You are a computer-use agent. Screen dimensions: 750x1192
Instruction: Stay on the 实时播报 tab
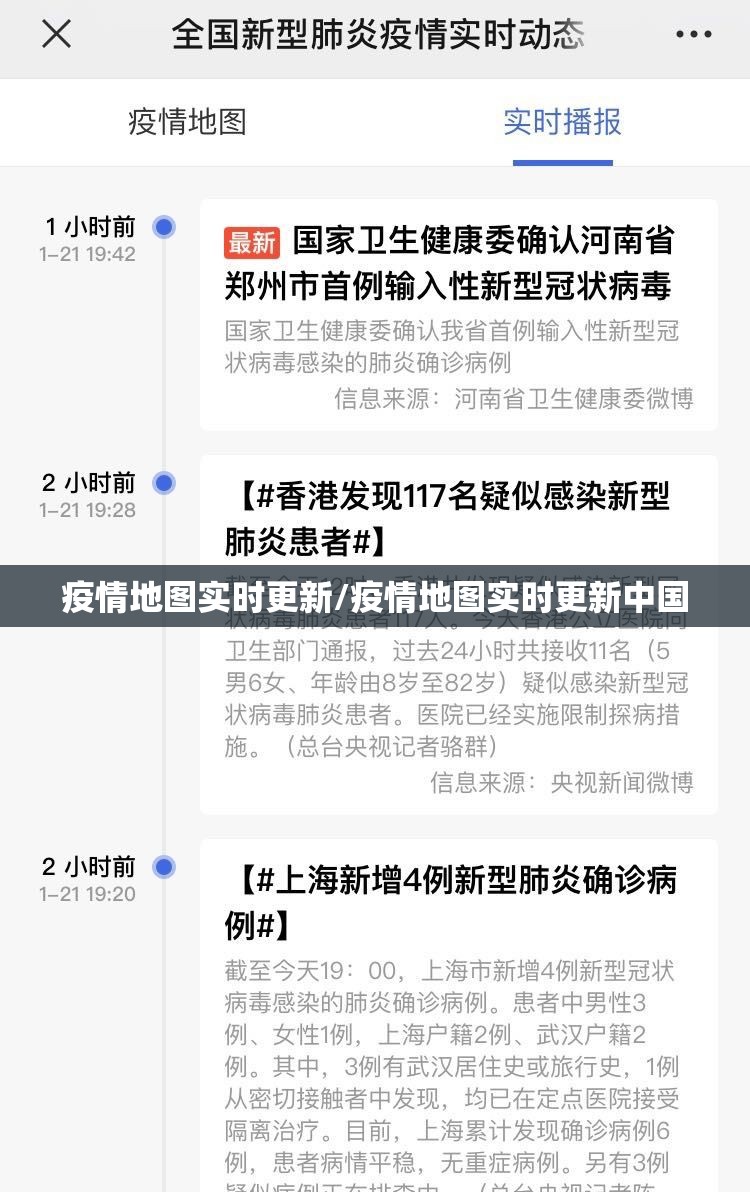(561, 121)
